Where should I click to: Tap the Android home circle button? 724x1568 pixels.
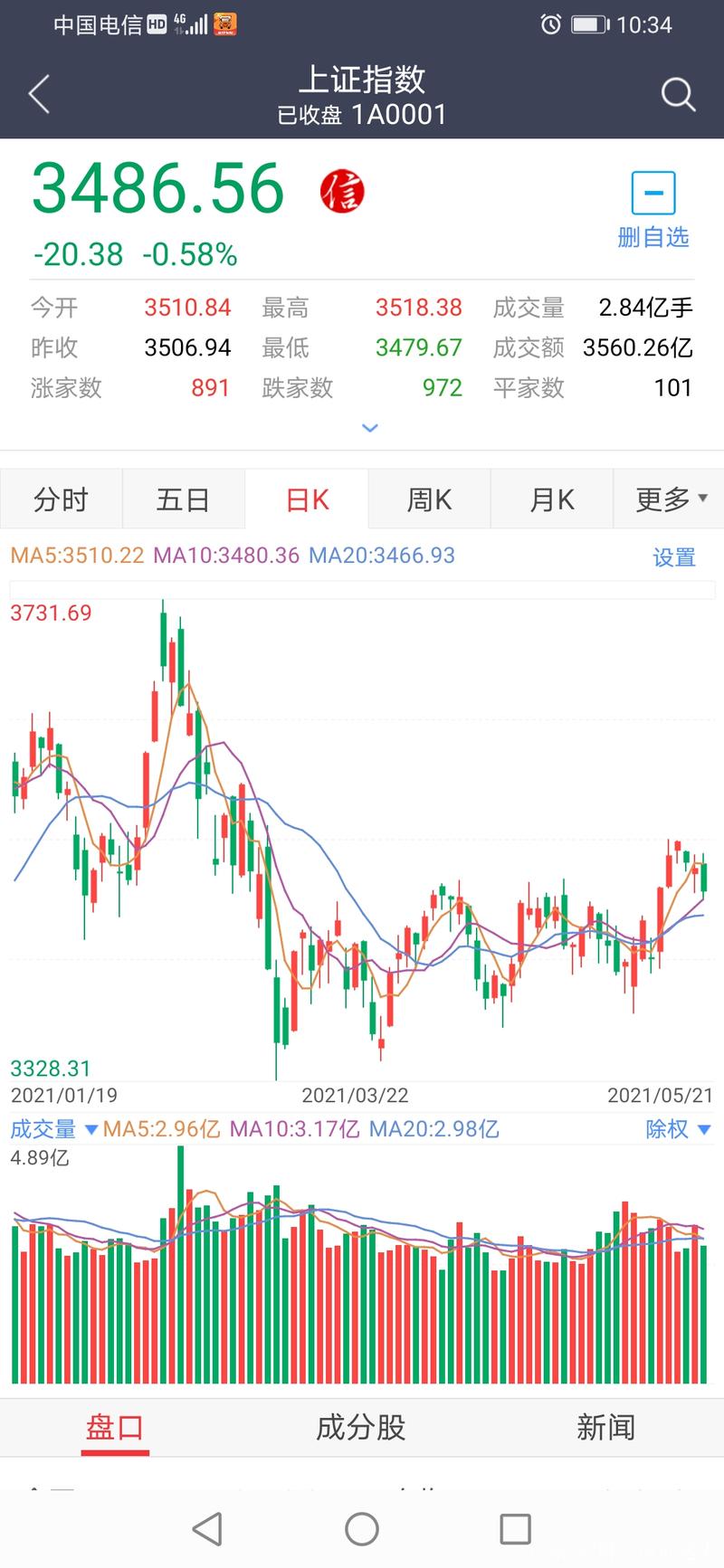pos(361,1529)
